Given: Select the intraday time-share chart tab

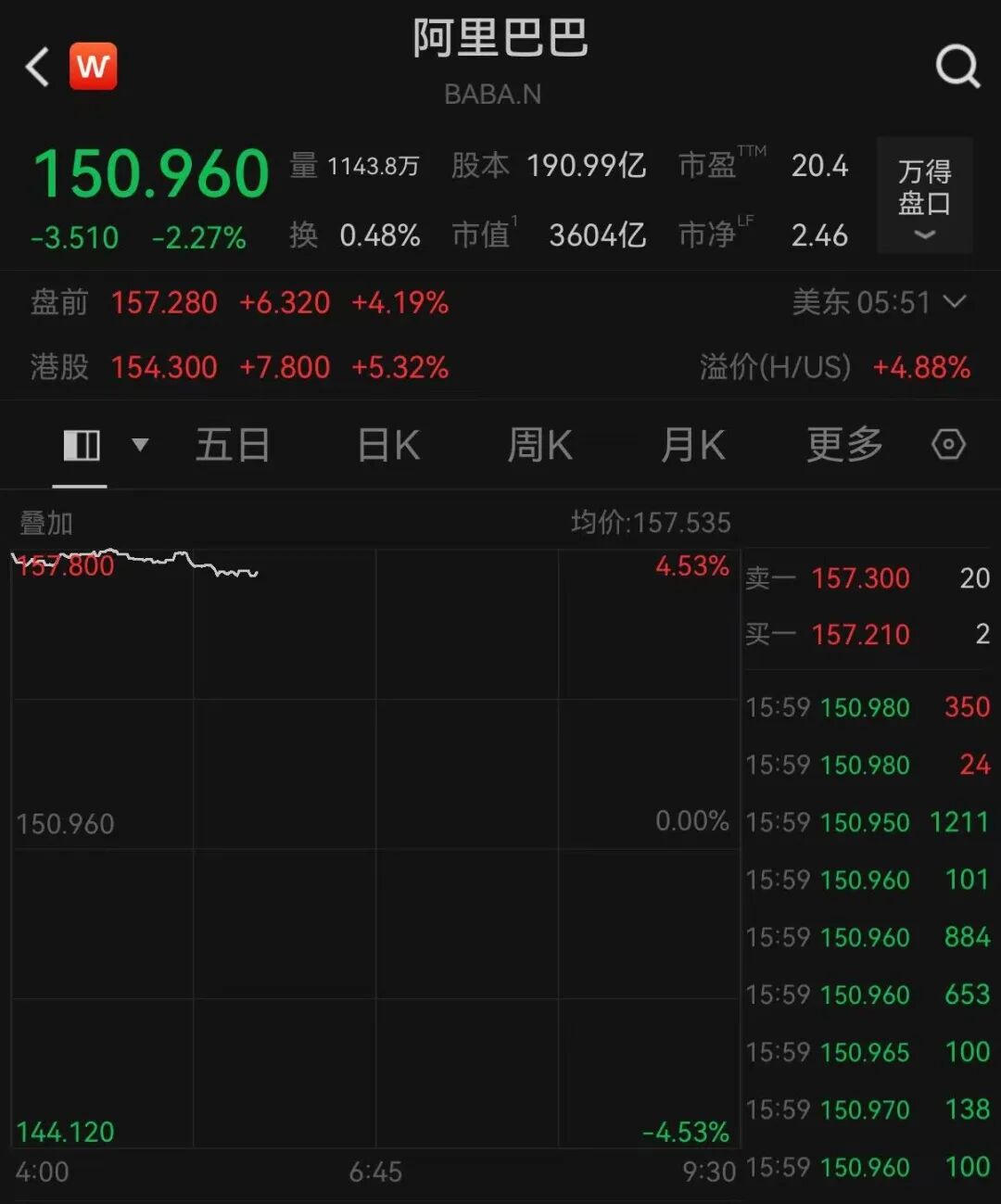Looking at the screenshot, I should (x=82, y=446).
